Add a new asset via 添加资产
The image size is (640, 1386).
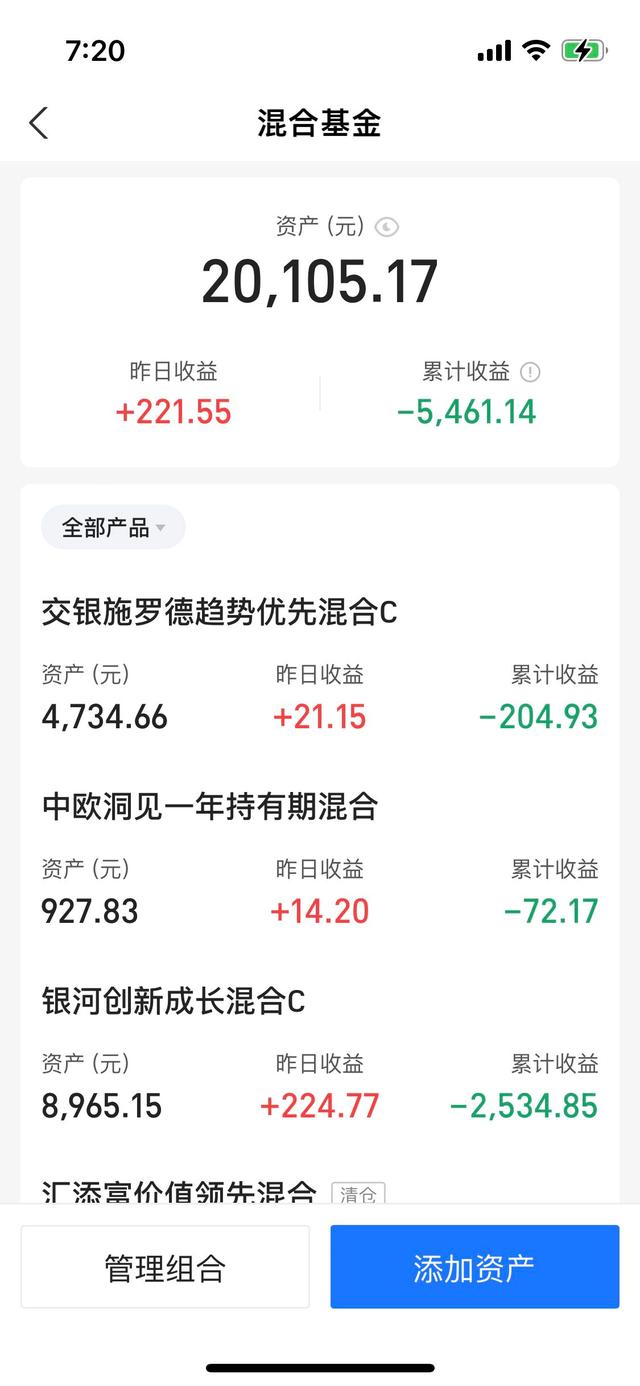point(475,1267)
